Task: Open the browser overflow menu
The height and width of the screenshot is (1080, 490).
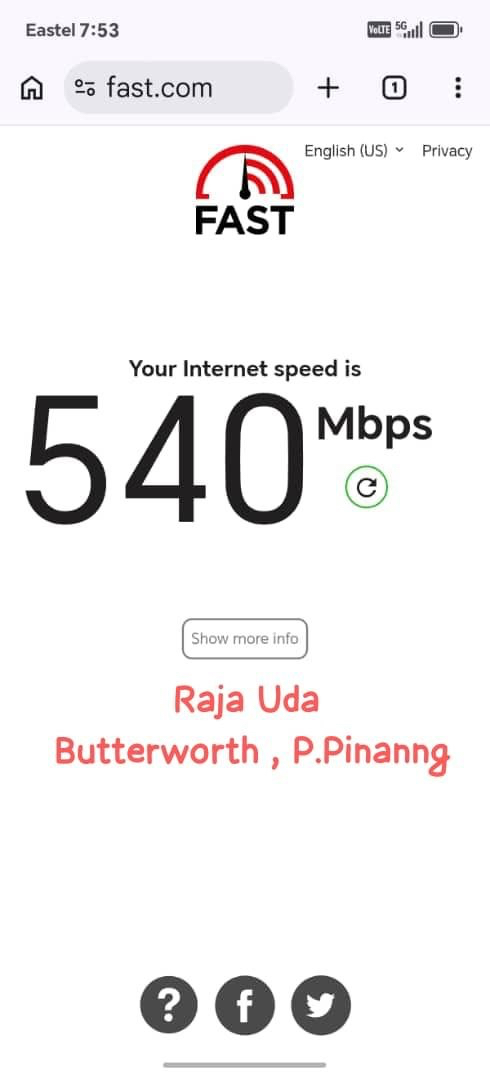Action: tap(458, 87)
